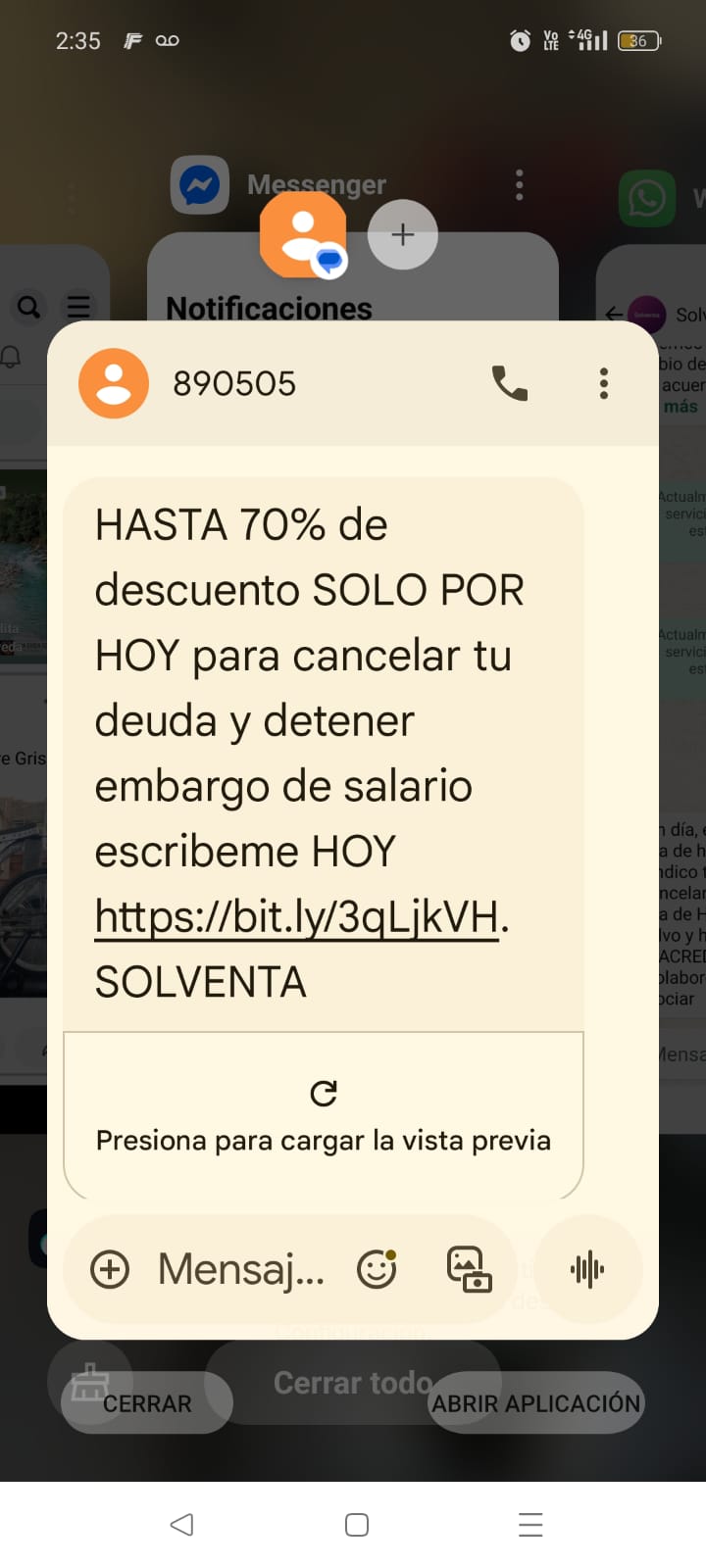Add another bubble with the plus button
This screenshot has width=706, height=1568.
(x=402, y=235)
